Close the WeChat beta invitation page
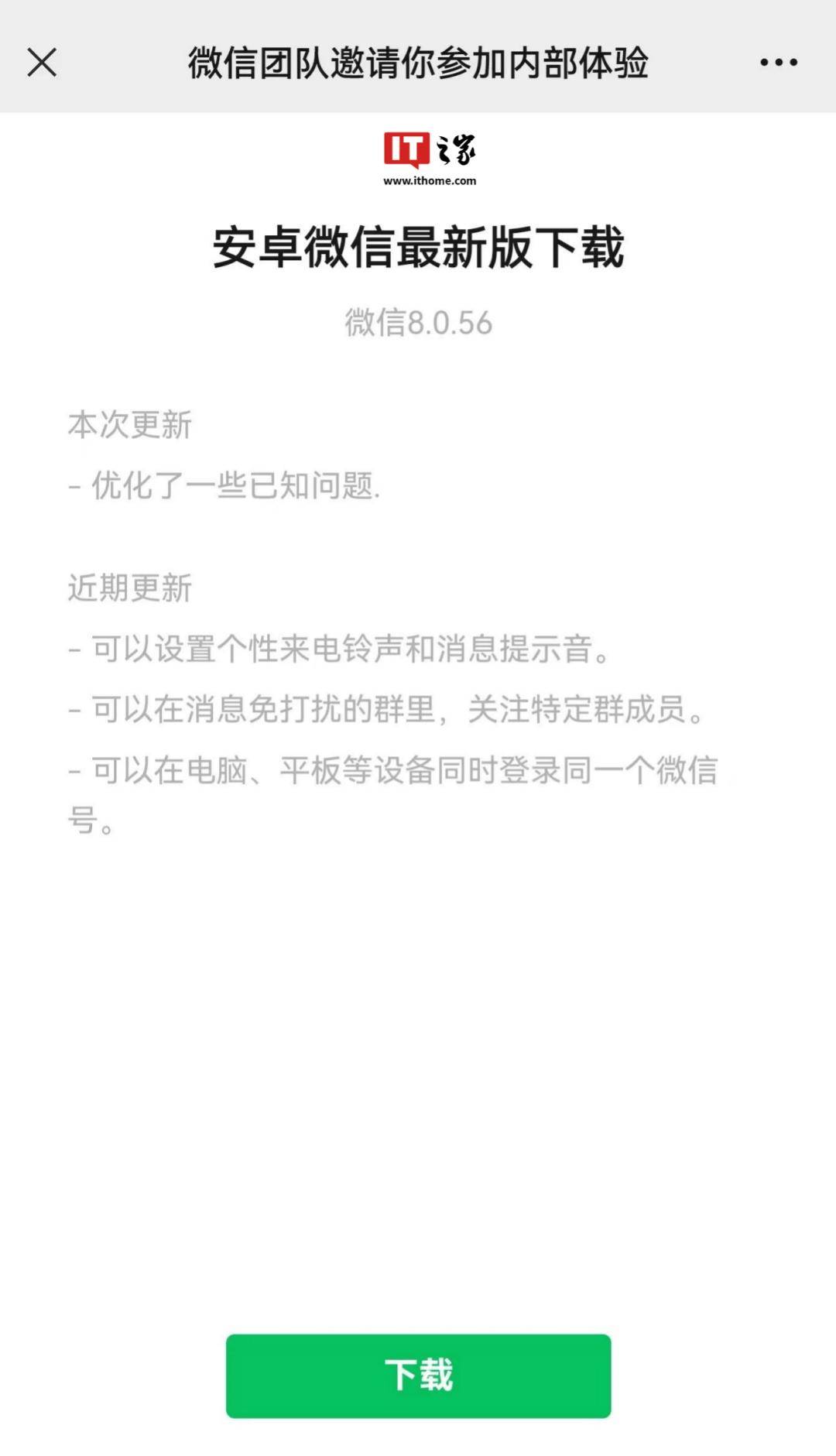The image size is (836, 1456). click(x=42, y=62)
